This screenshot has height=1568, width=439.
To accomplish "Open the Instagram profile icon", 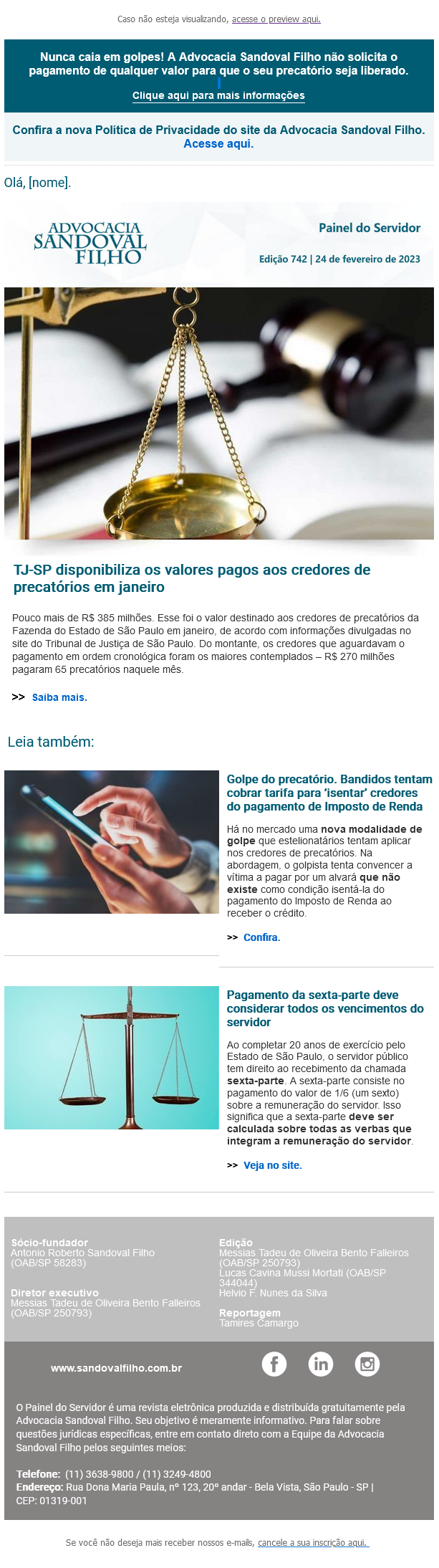I will (x=367, y=1364).
